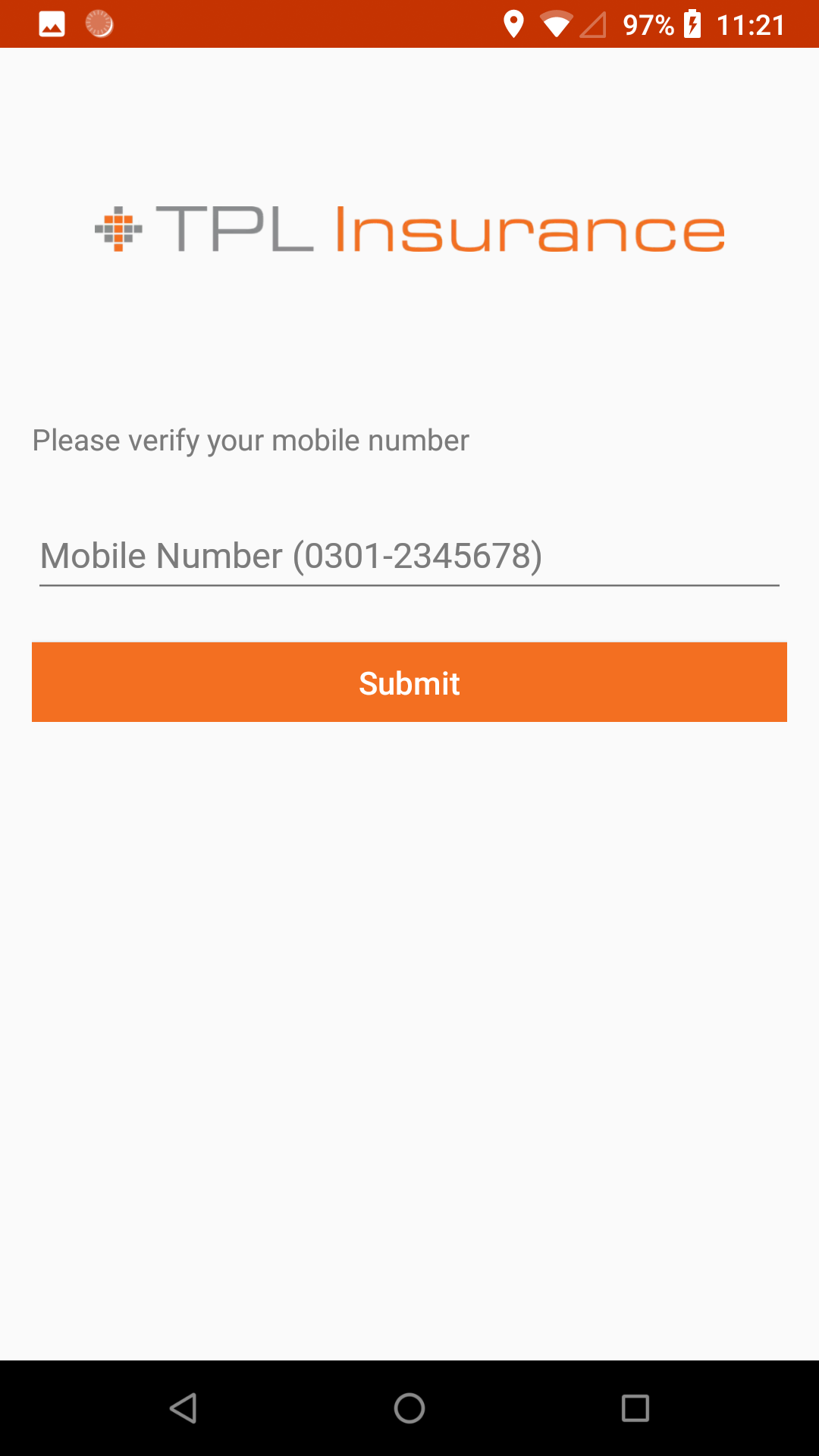819x1456 pixels.
Task: Go back using the system back button
Action: (x=183, y=1408)
